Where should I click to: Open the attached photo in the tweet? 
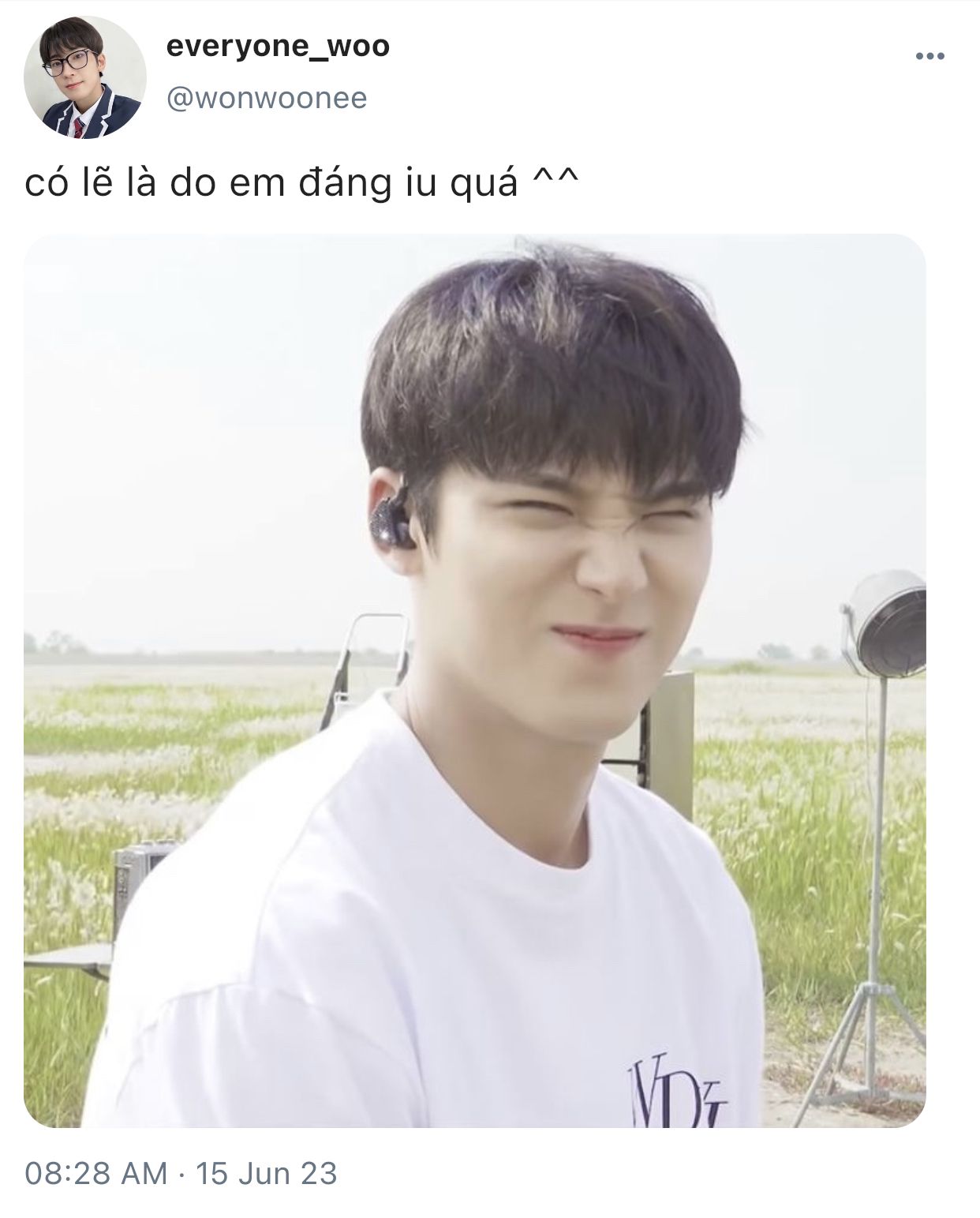click(474, 680)
